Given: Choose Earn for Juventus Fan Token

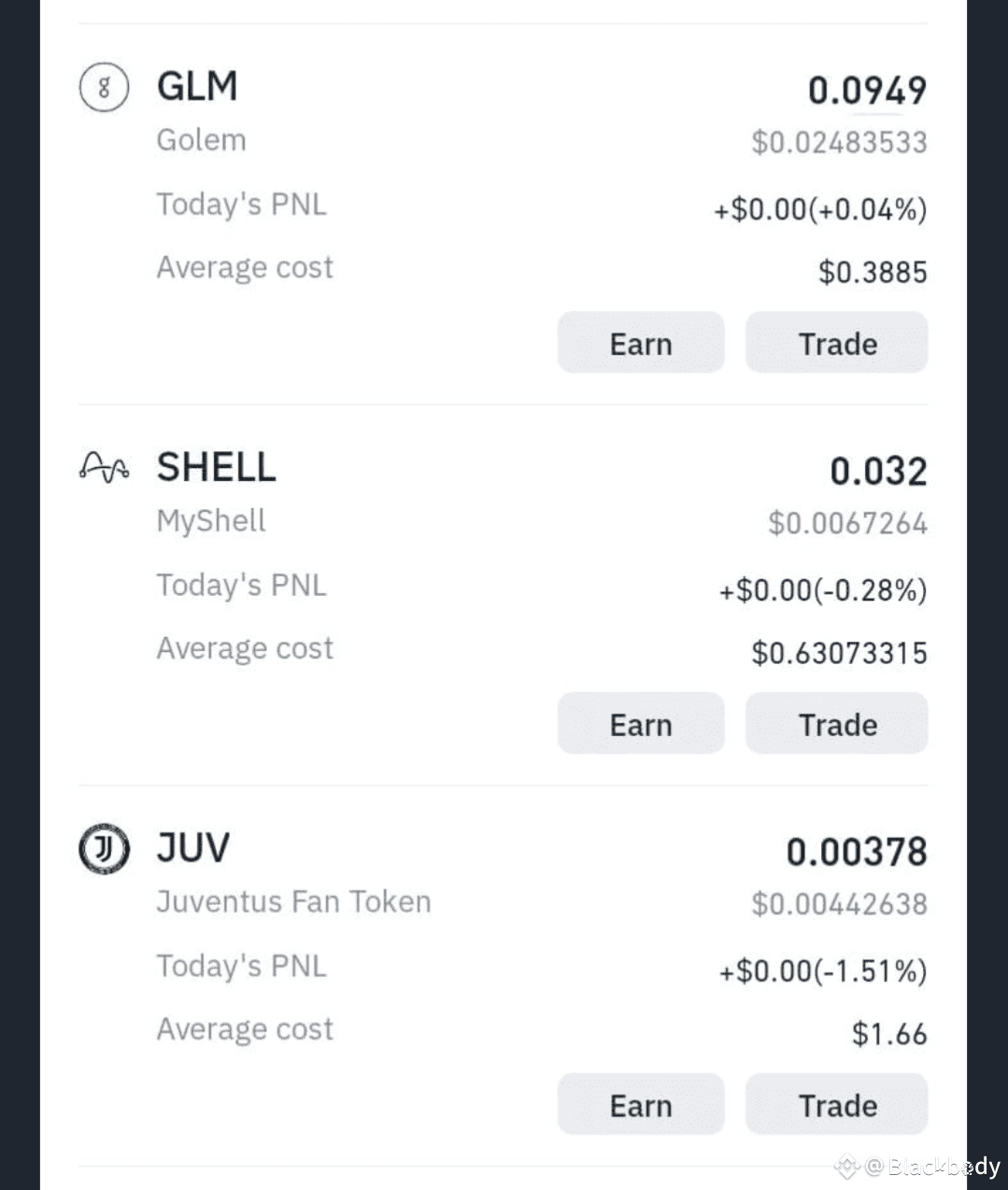Looking at the screenshot, I should (641, 1105).
